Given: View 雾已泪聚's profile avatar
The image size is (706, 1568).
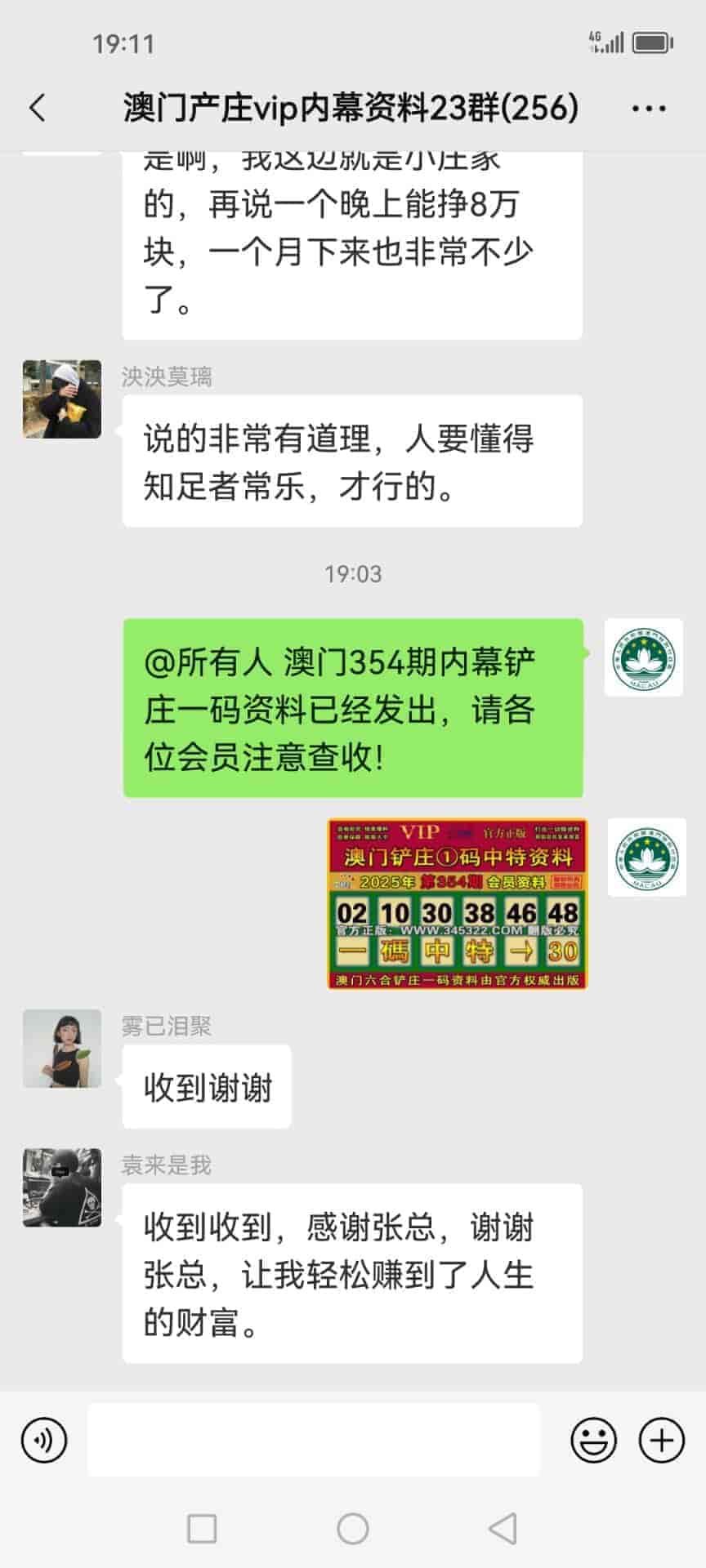Looking at the screenshot, I should pyautogui.click(x=62, y=1049).
